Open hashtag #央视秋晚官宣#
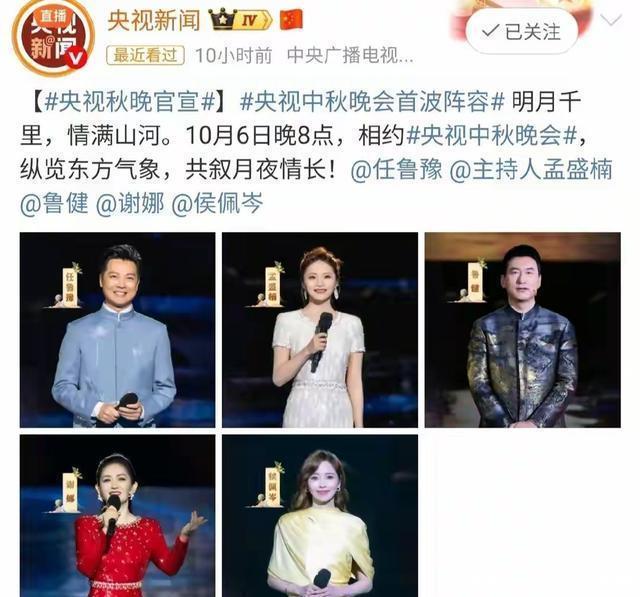Viewport: 640px width, 597px height. (x=126, y=100)
